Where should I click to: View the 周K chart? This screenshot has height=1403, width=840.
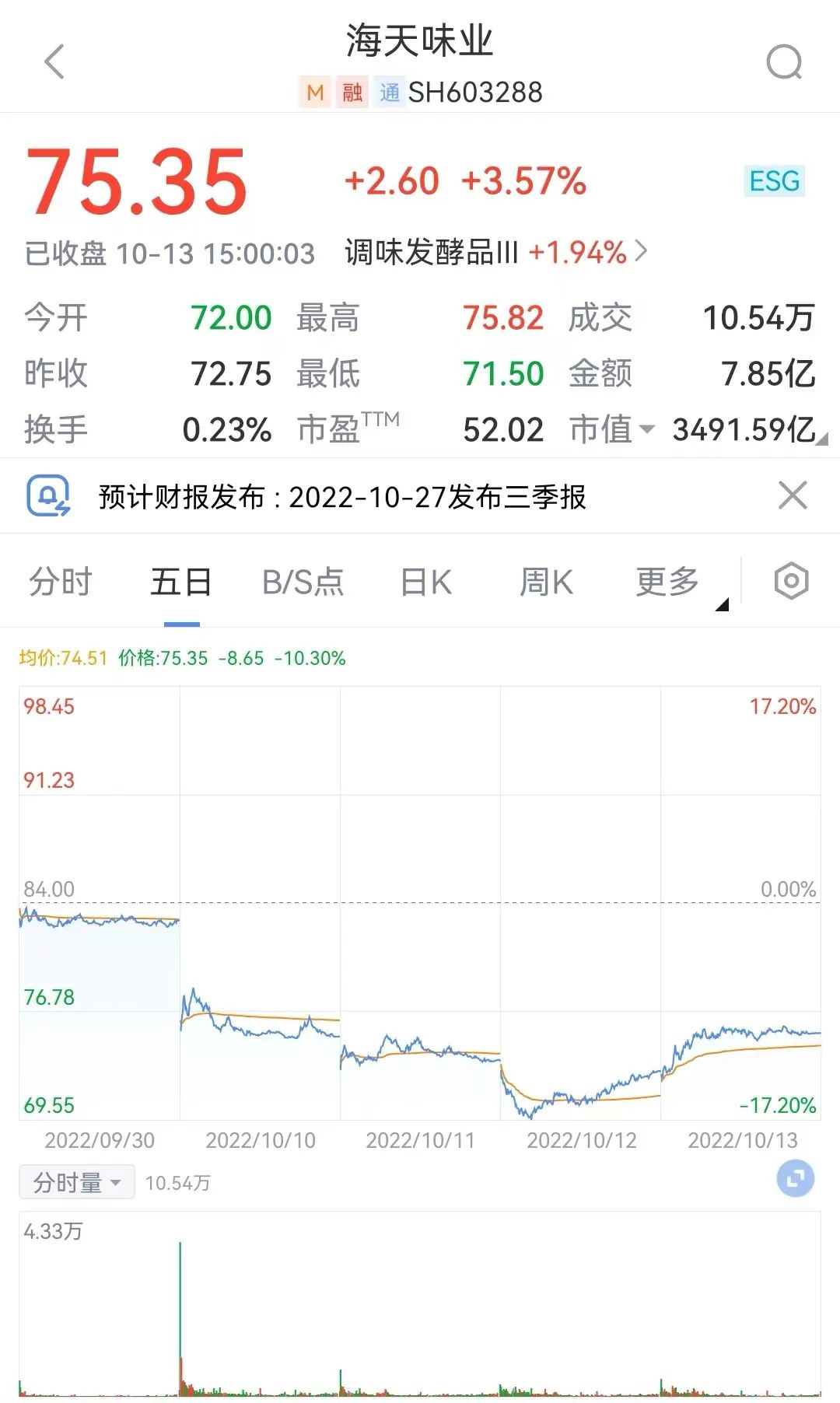(546, 582)
